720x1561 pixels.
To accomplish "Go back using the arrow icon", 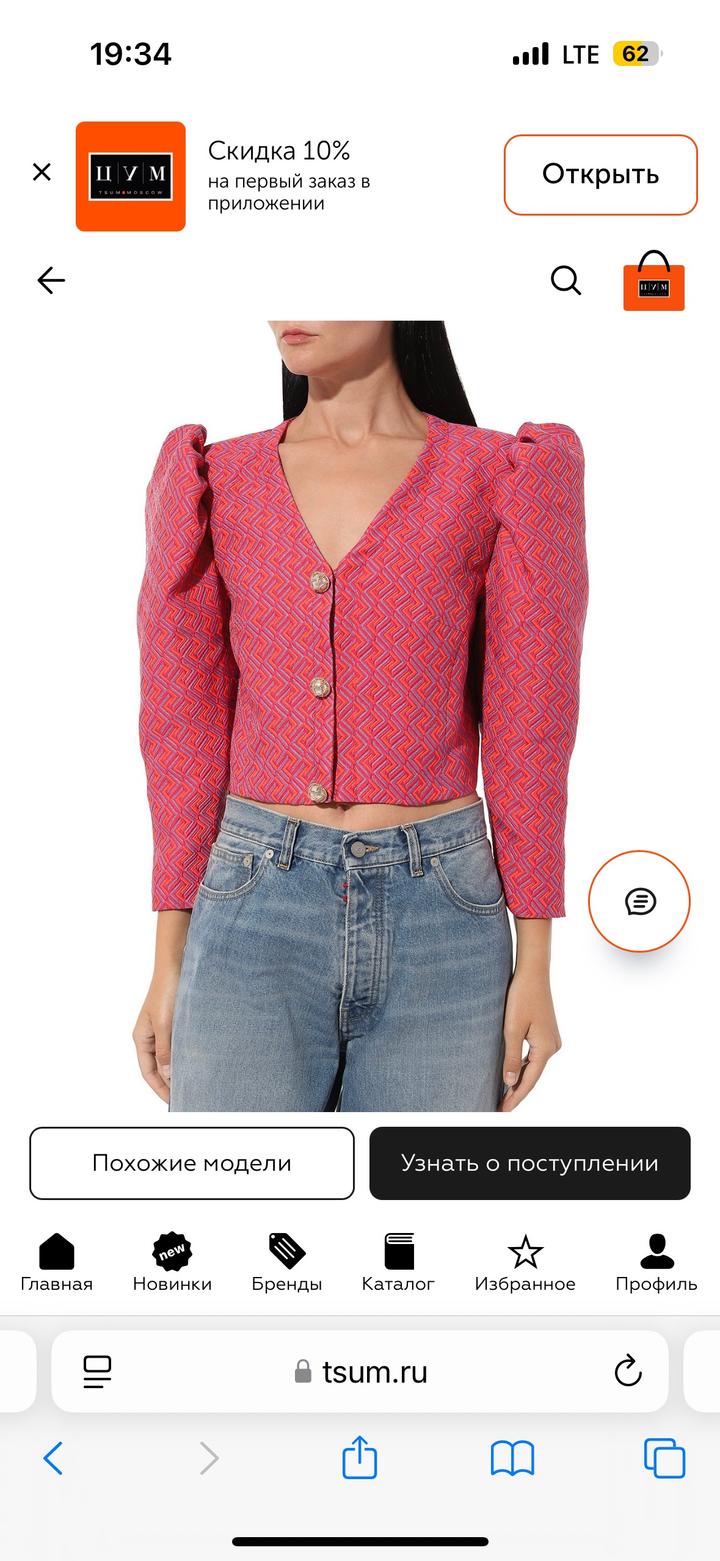I will [51, 281].
